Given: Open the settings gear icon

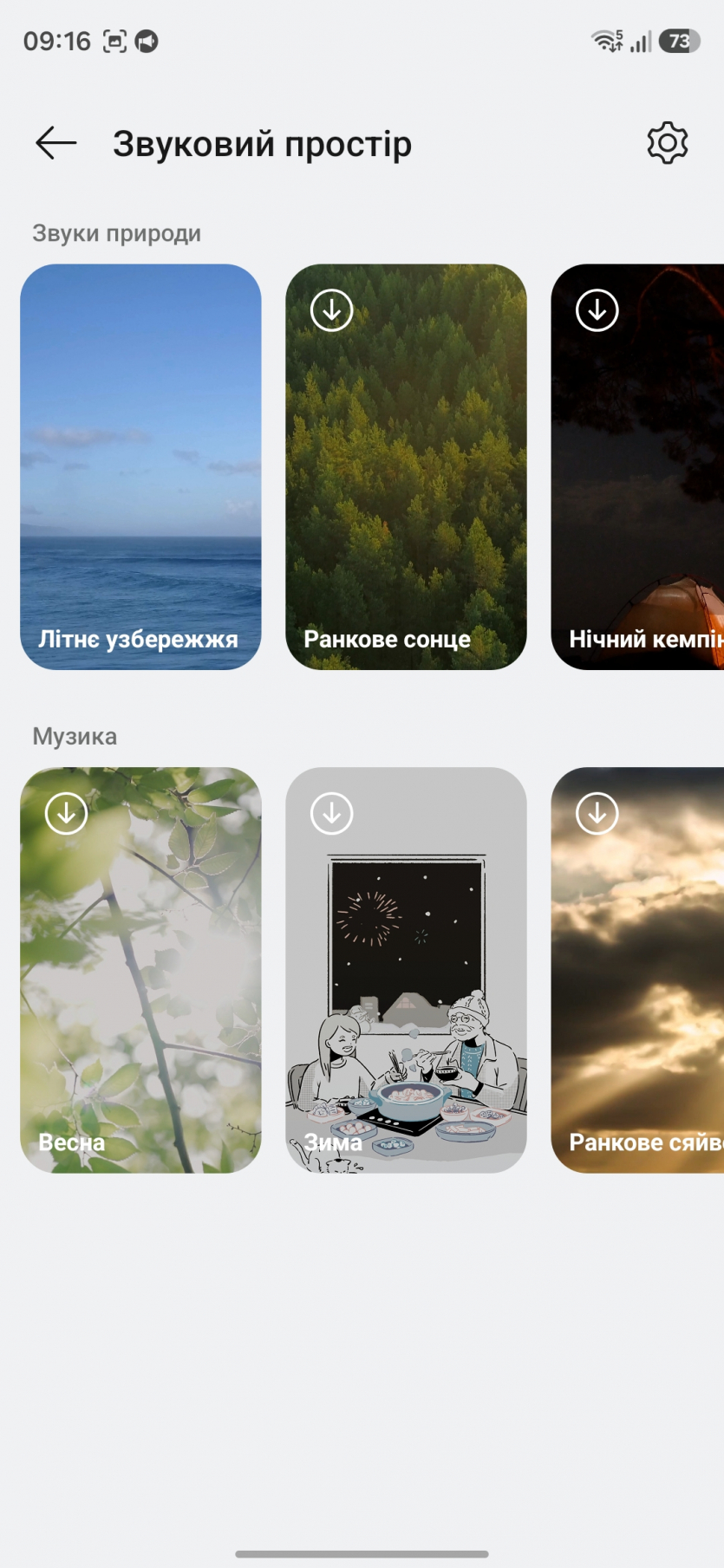Looking at the screenshot, I should (x=667, y=143).
